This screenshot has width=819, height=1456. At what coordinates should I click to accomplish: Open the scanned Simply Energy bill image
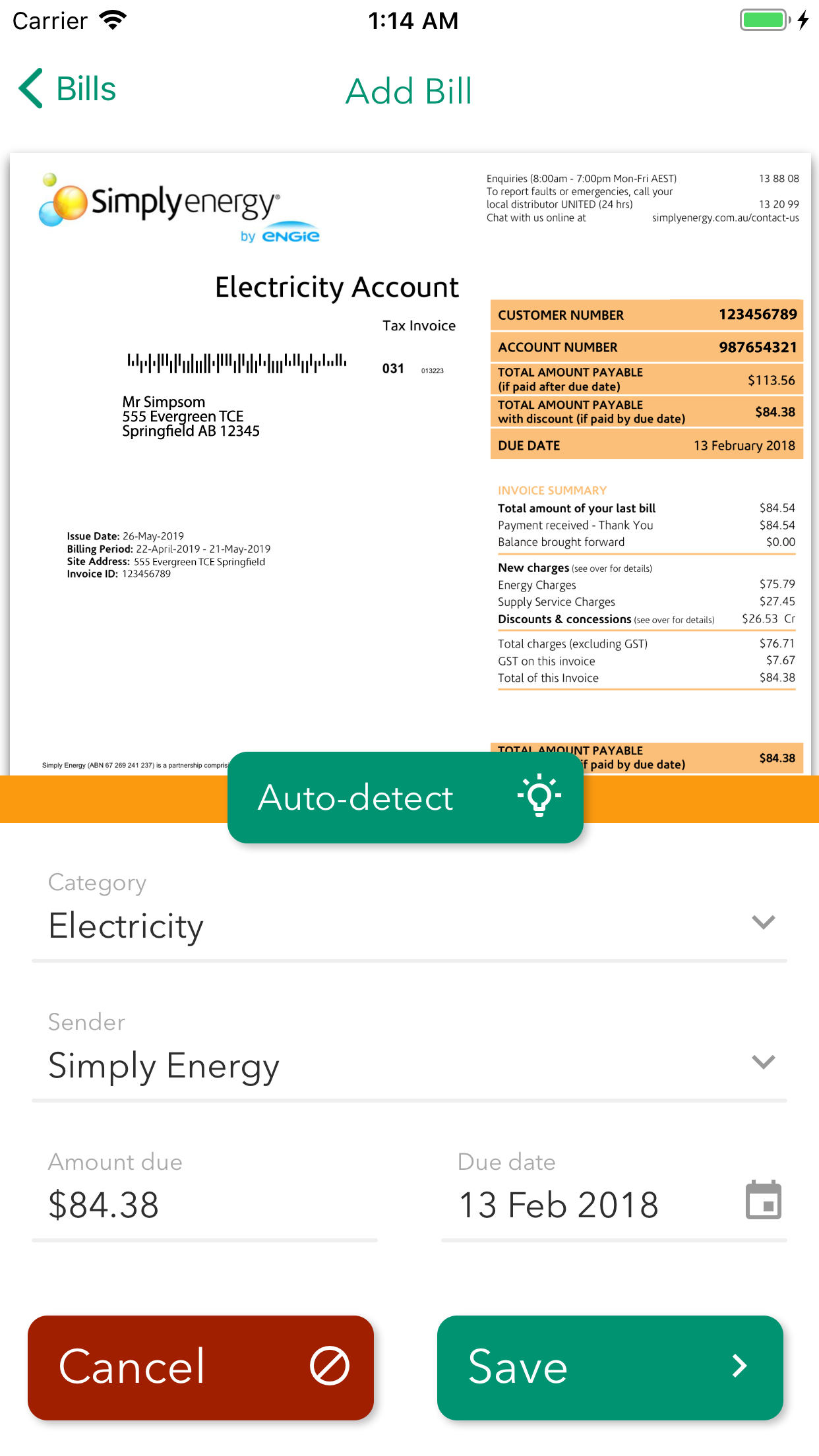[409, 462]
